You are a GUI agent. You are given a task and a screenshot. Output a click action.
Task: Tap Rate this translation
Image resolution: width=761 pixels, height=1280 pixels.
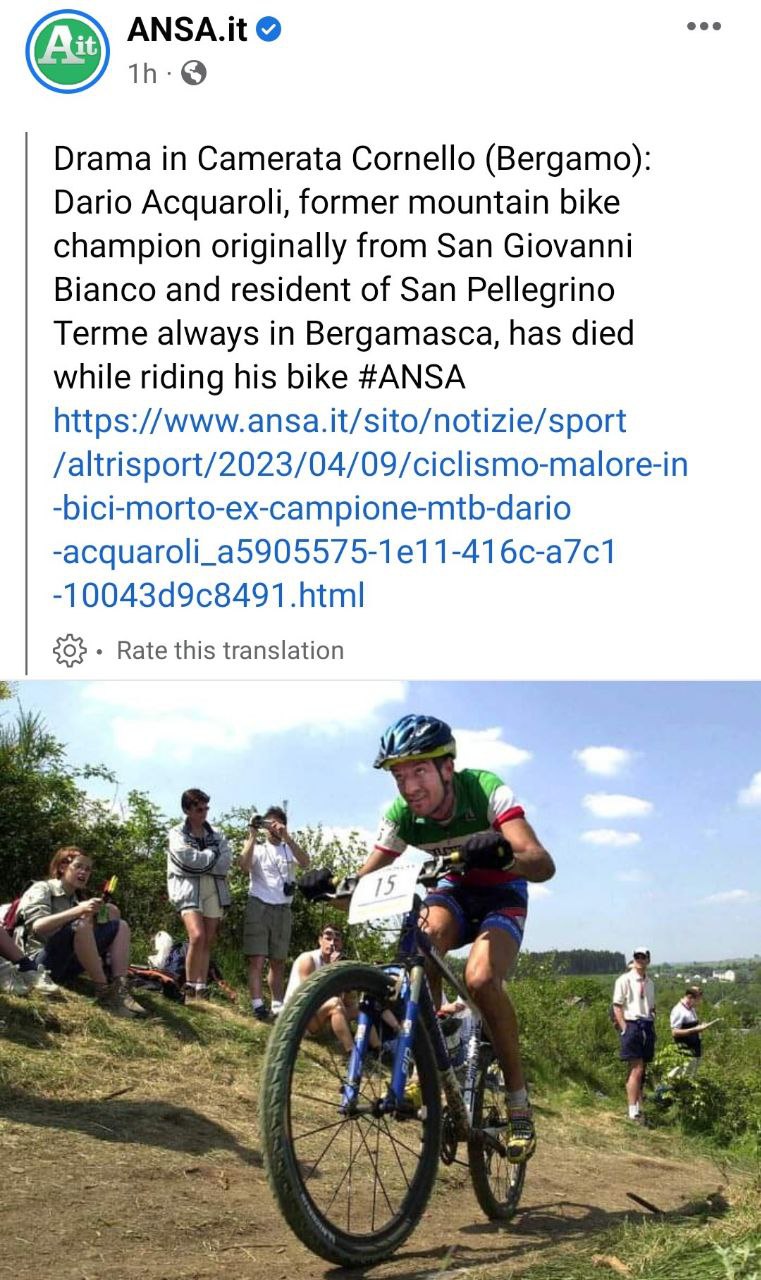(x=230, y=650)
